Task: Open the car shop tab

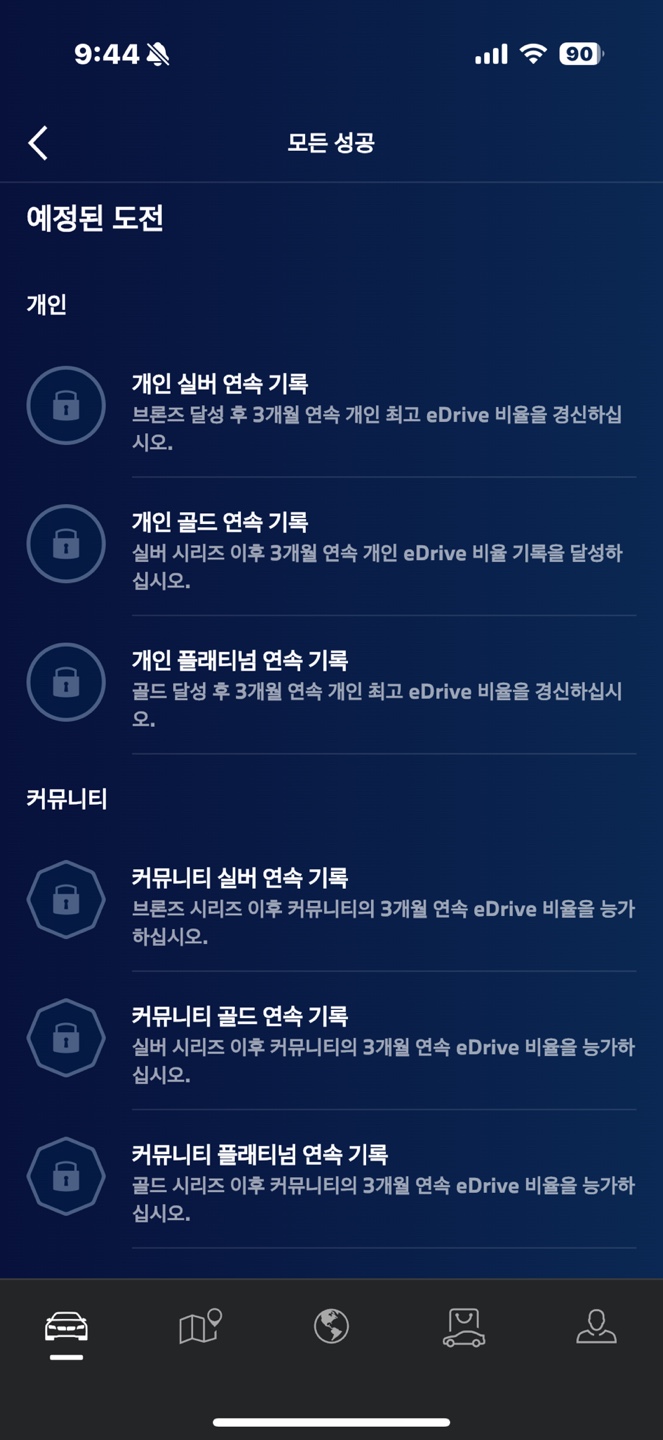Action: [464, 1328]
